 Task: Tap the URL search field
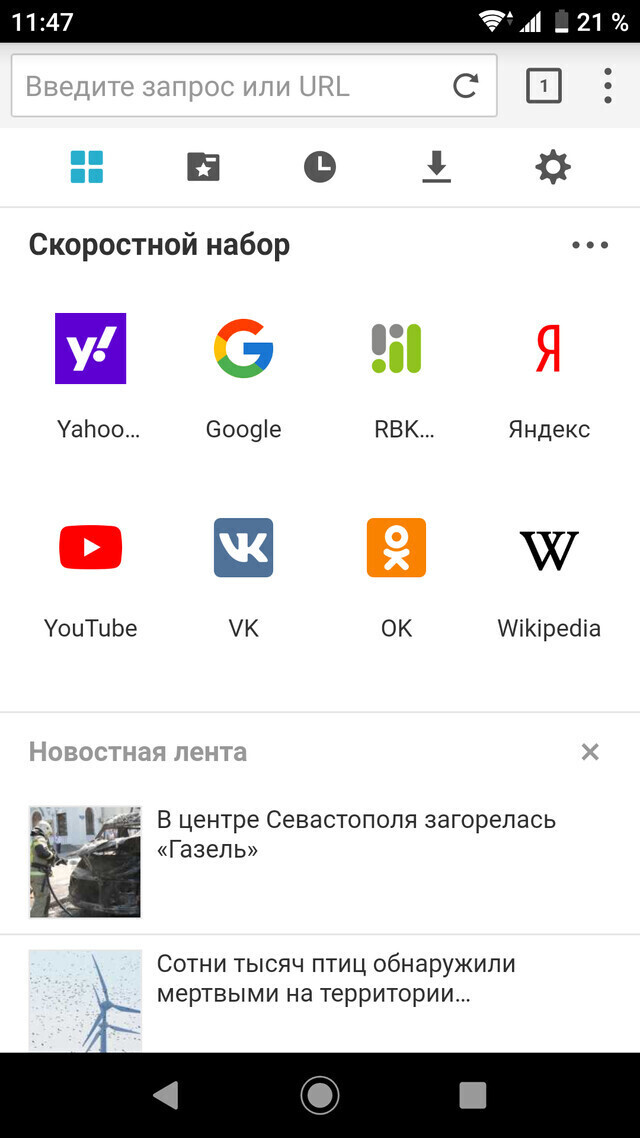click(x=230, y=86)
